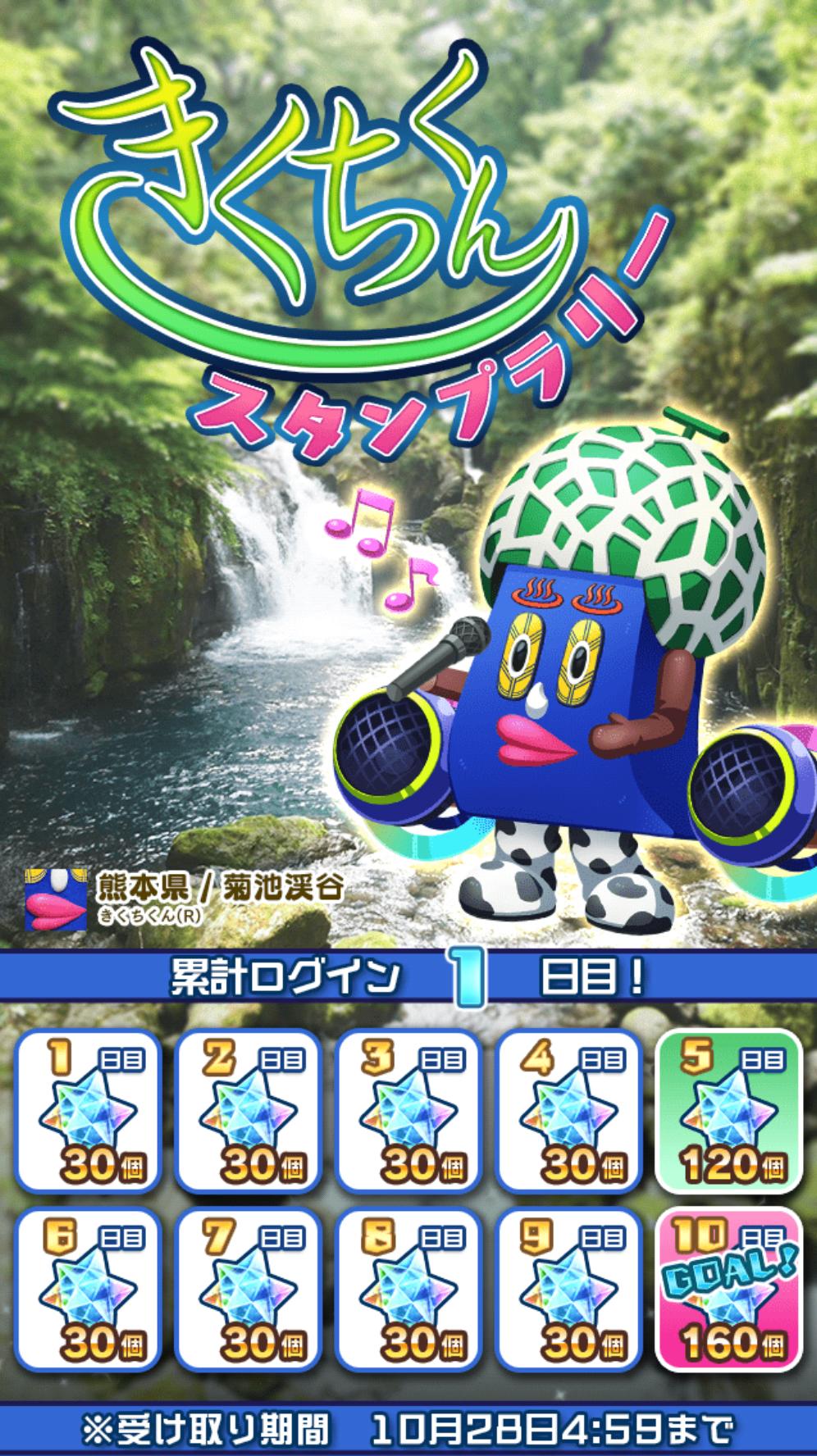The height and width of the screenshot is (1456, 817).
Task: Select the day 2 reward tile
Action: (x=248, y=1112)
